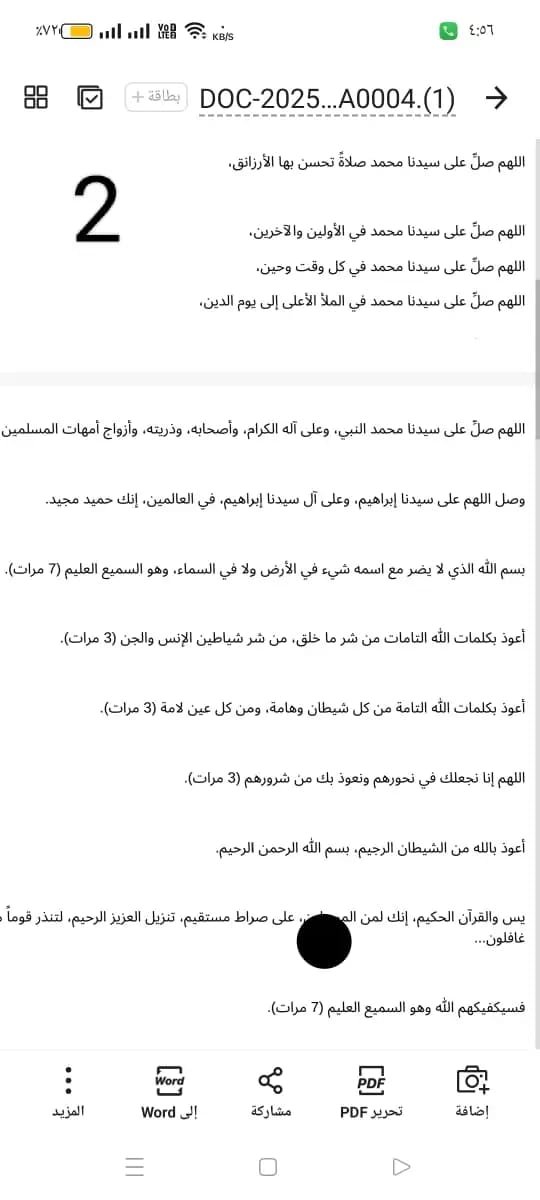Add a new page with إضافة
The image size is (540, 1200).
(x=472, y=1091)
